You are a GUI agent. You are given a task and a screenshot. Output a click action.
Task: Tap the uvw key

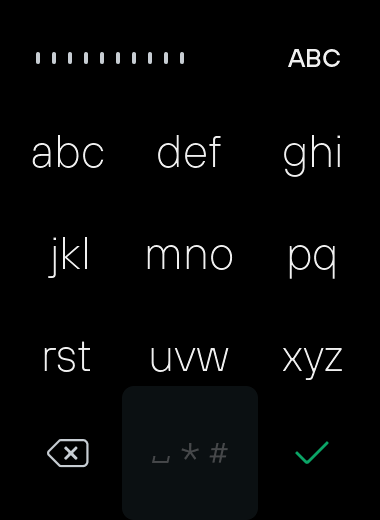click(x=189, y=359)
